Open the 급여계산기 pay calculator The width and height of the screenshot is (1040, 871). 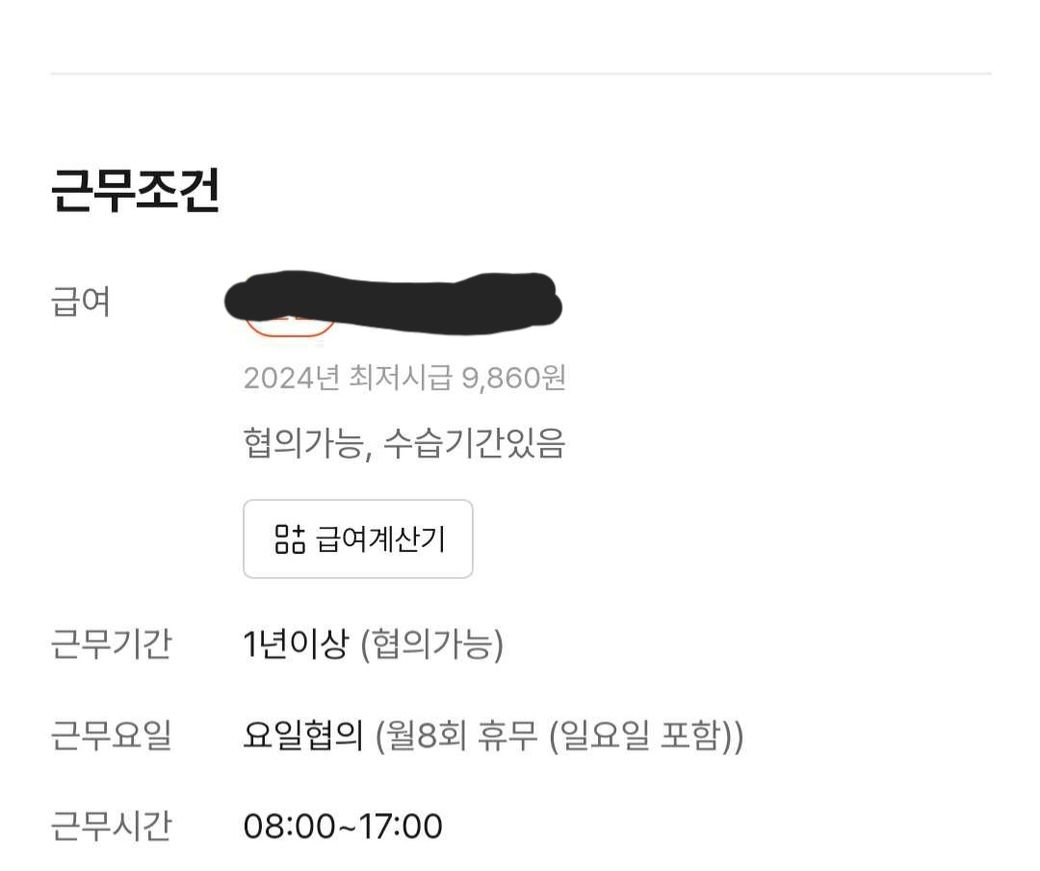pyautogui.click(x=358, y=539)
